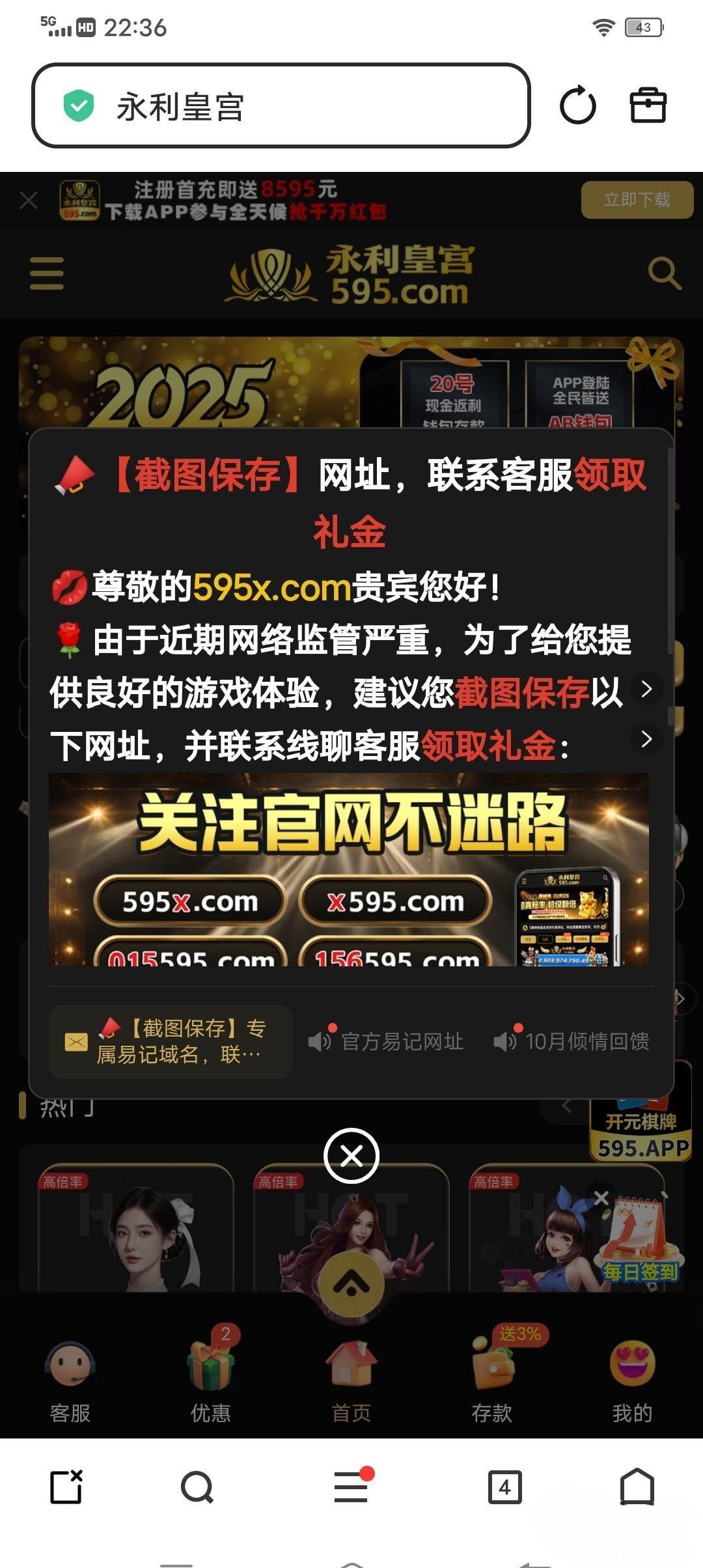
Task: Open the browser main menu
Action: (x=351, y=1487)
